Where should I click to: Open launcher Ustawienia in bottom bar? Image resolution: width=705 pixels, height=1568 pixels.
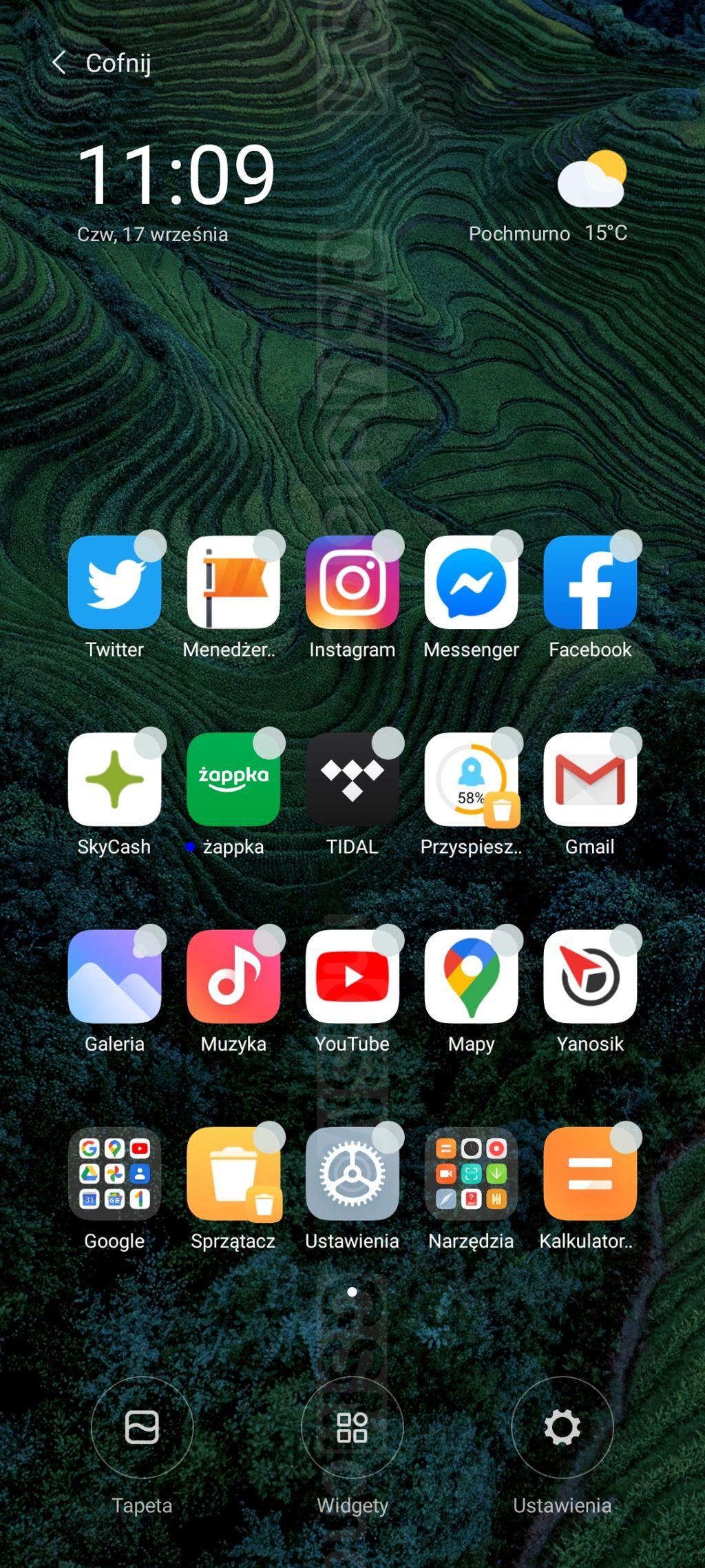coord(562,1427)
